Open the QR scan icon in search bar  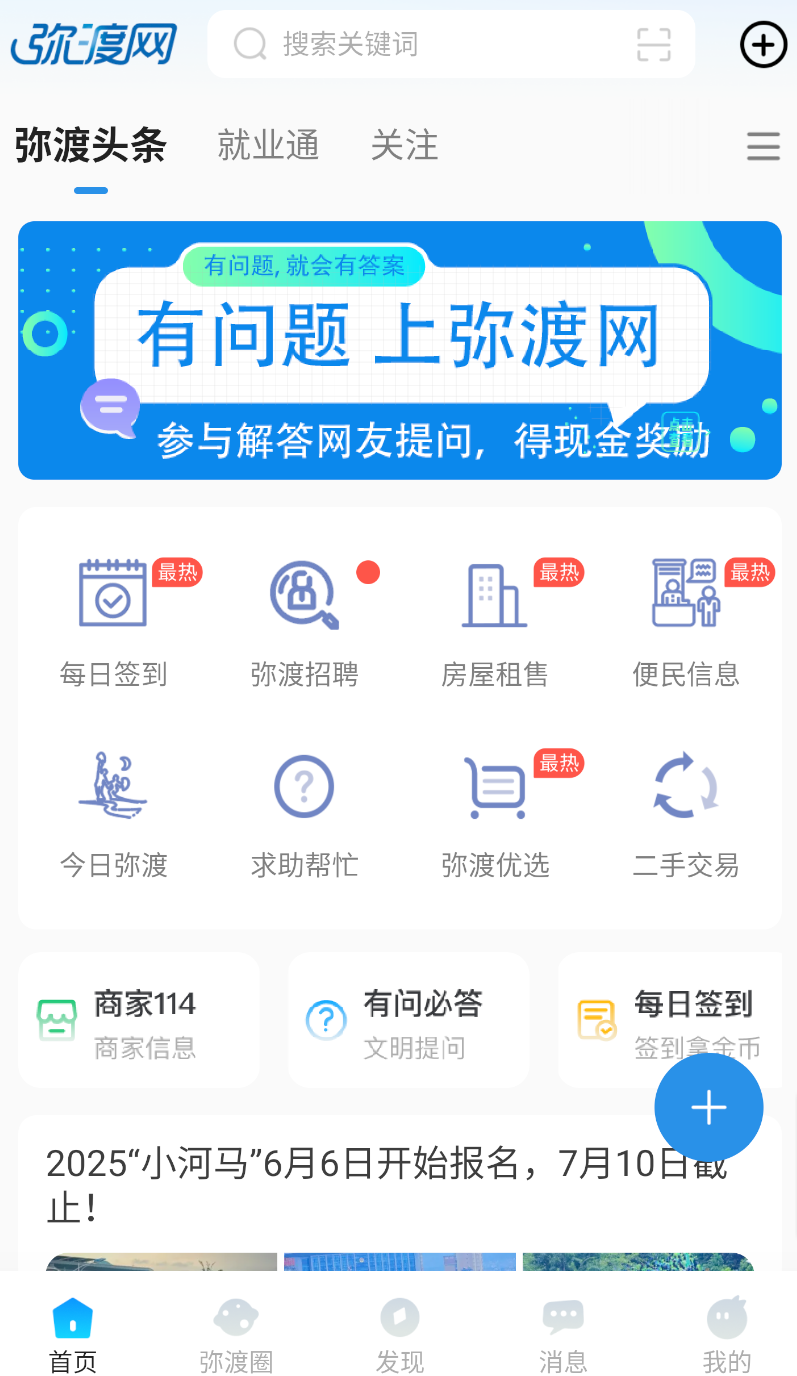(x=653, y=44)
